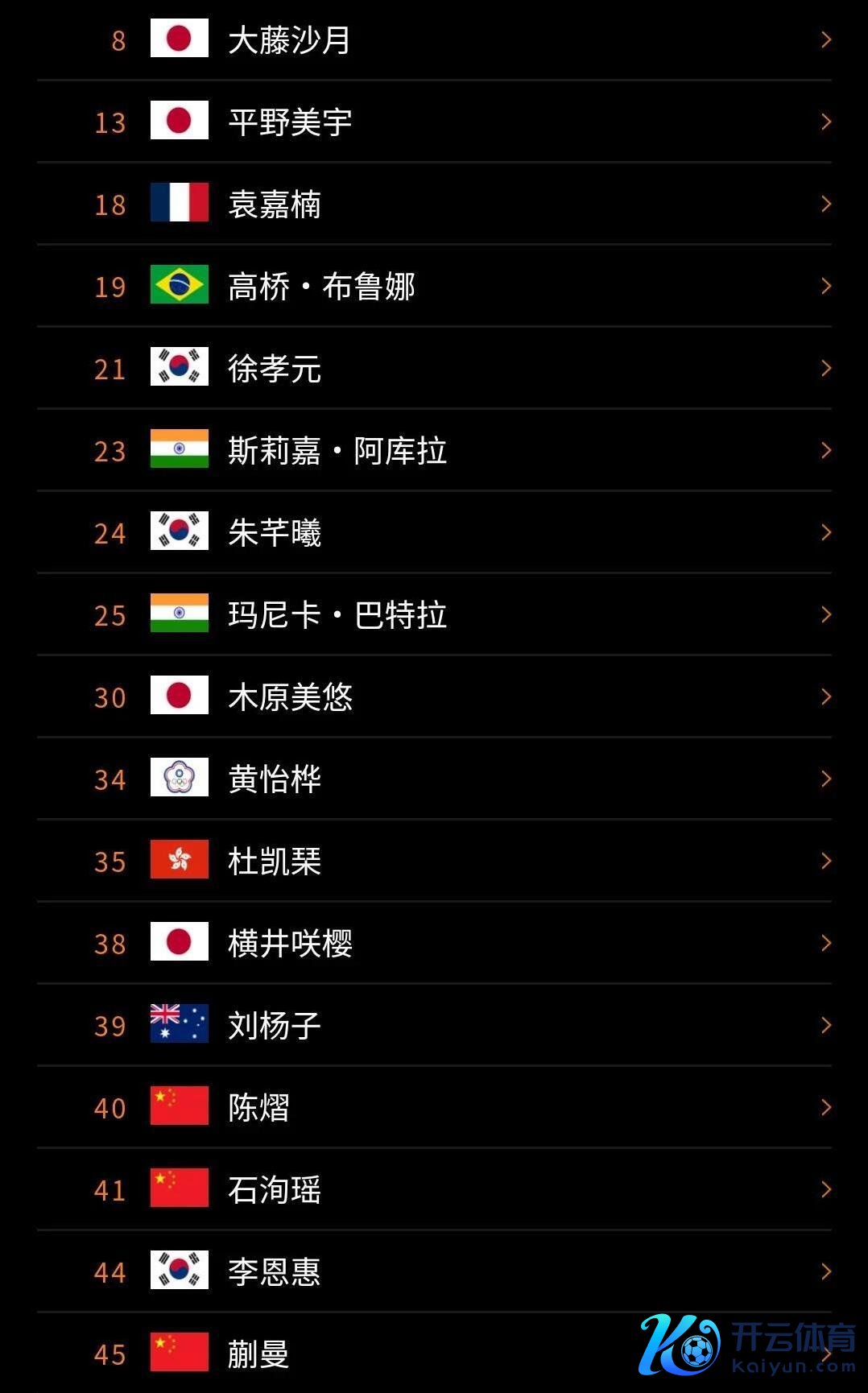Open 石洵瑶's ranking details

point(434,1190)
